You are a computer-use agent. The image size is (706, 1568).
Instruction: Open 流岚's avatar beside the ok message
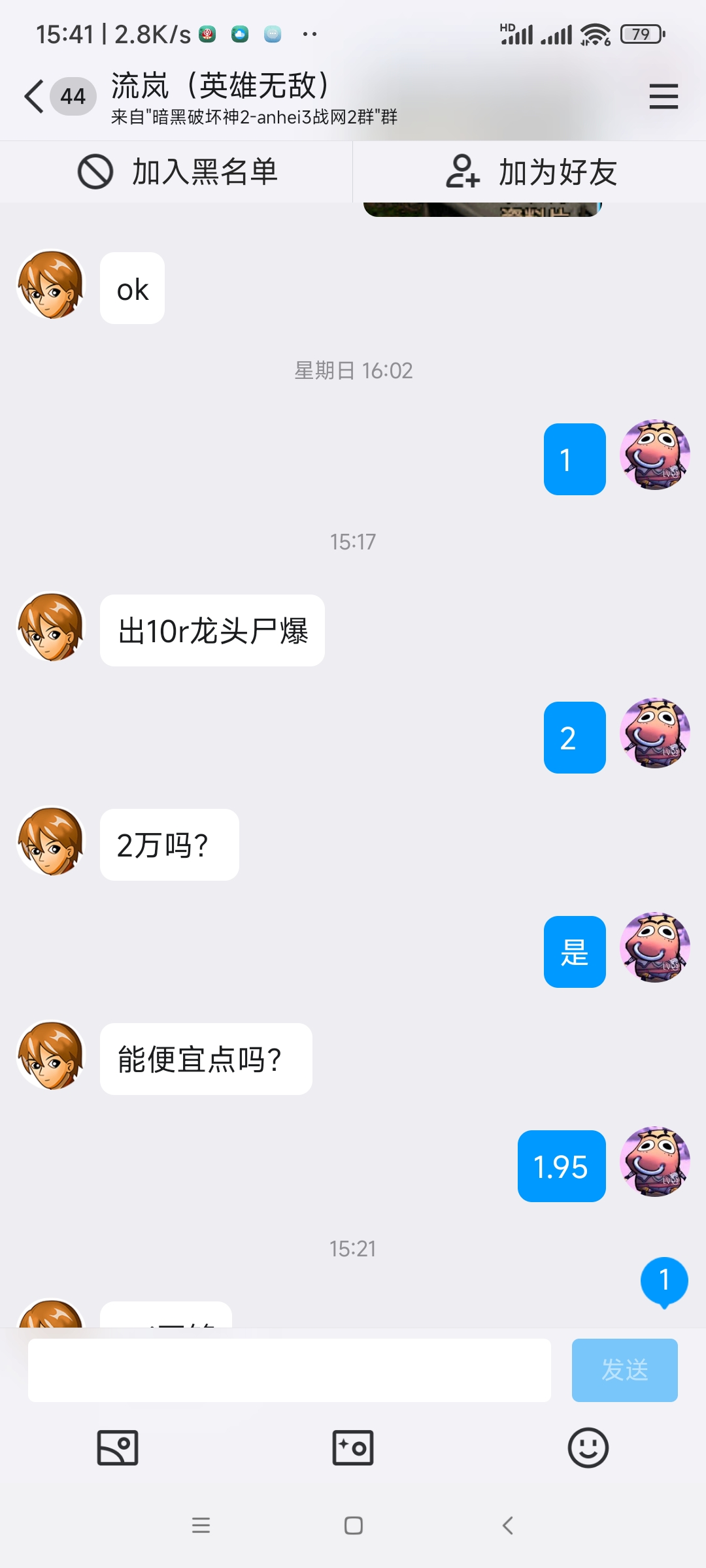tap(51, 285)
